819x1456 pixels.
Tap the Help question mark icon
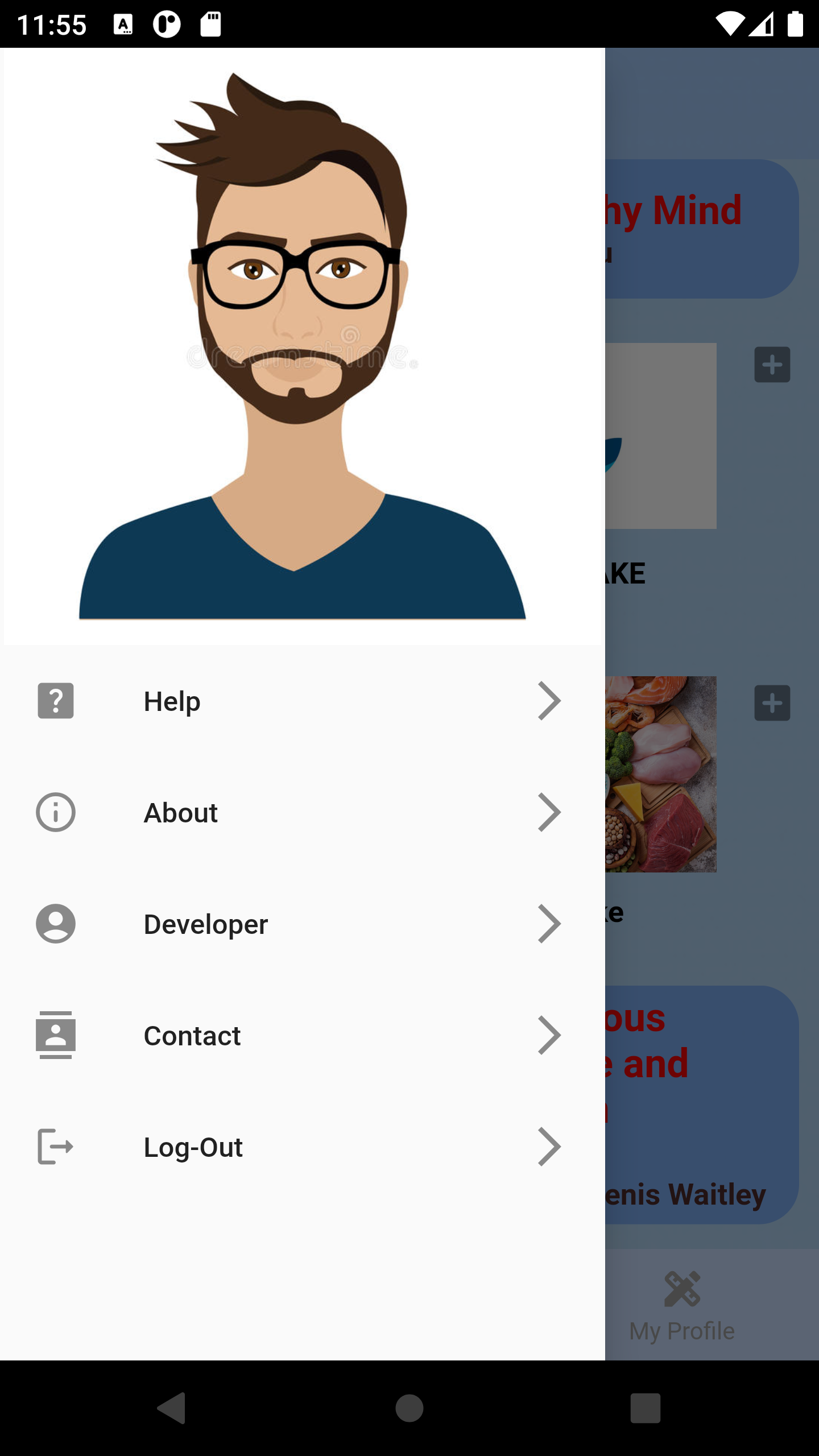click(55, 701)
